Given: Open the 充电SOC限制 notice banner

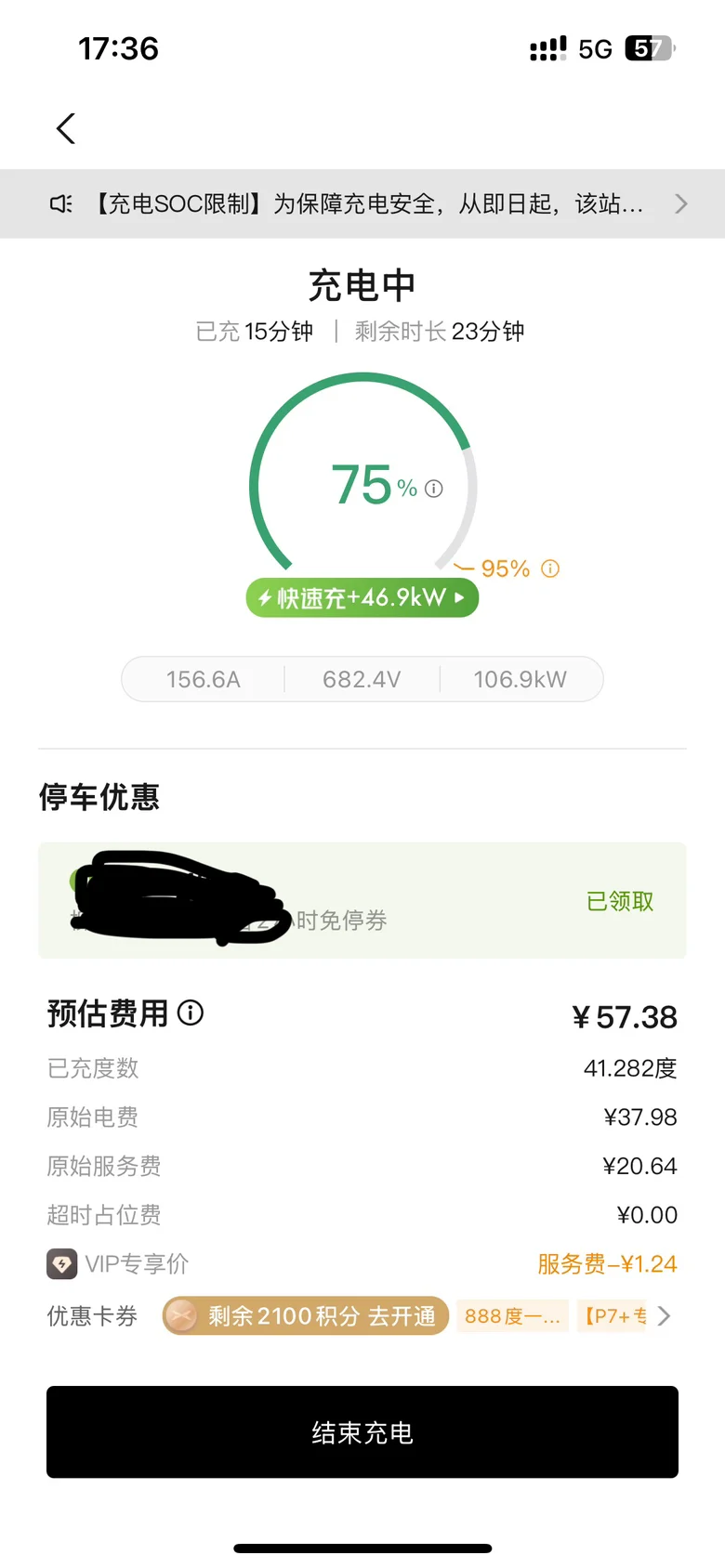Looking at the screenshot, I should pos(362,203).
